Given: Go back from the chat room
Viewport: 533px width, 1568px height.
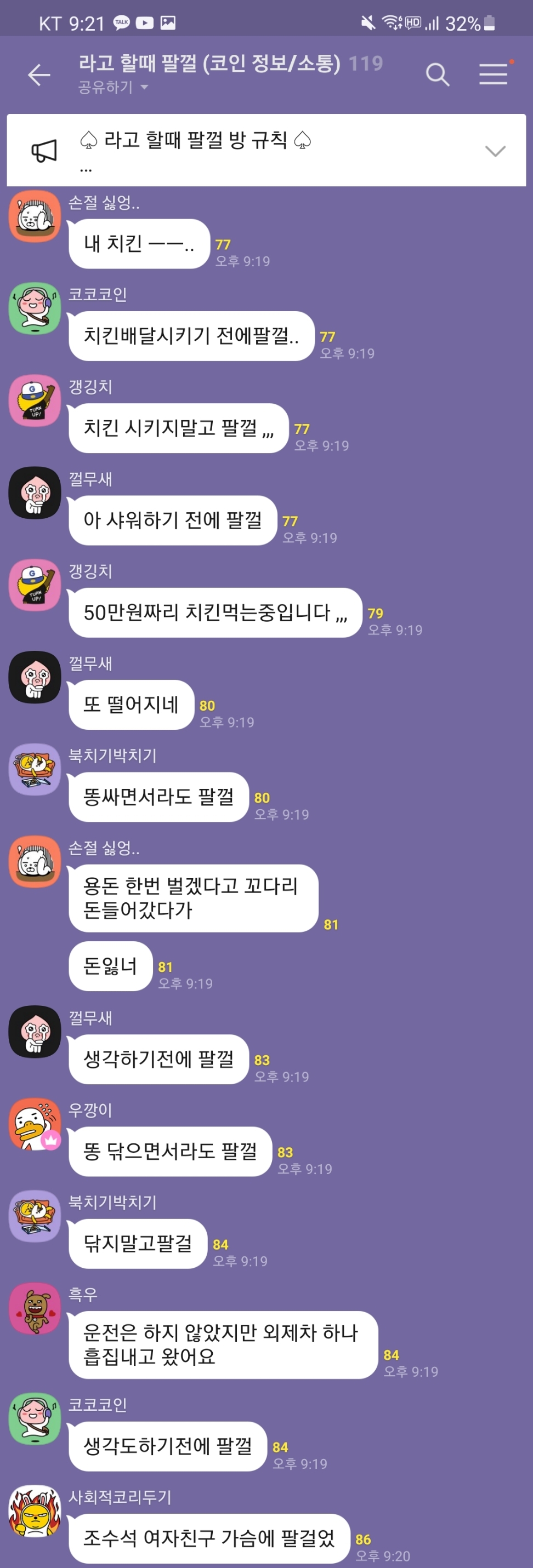Looking at the screenshot, I should [39, 75].
